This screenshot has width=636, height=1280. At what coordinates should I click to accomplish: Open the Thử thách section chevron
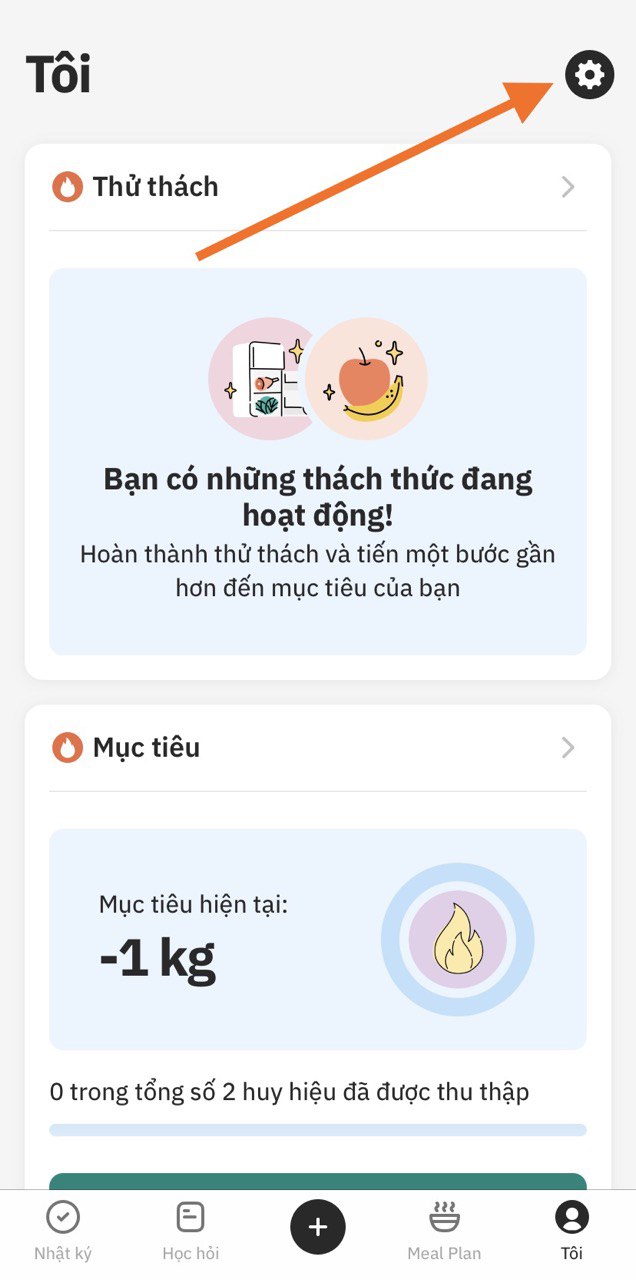[x=568, y=187]
